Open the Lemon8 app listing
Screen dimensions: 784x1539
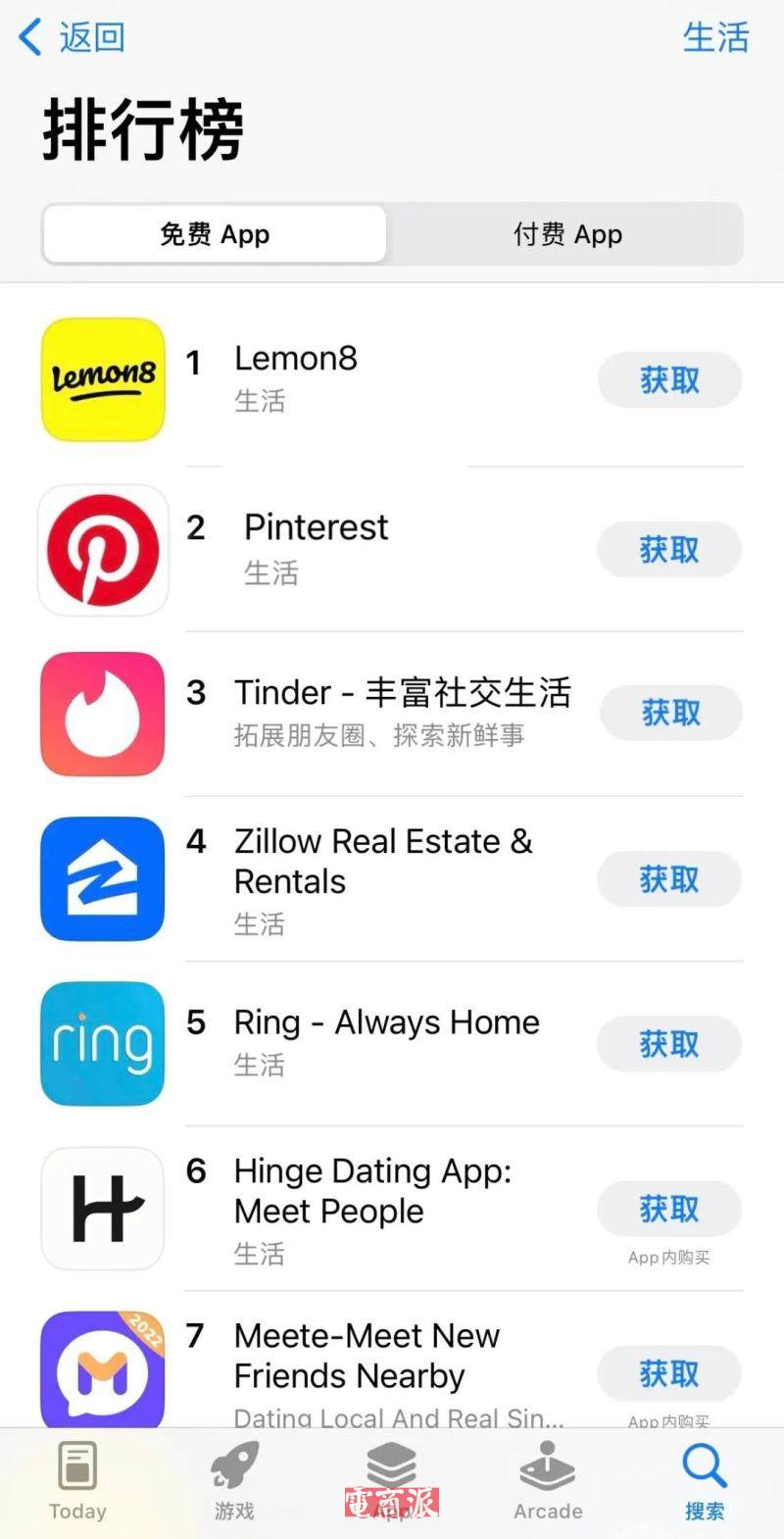(295, 359)
